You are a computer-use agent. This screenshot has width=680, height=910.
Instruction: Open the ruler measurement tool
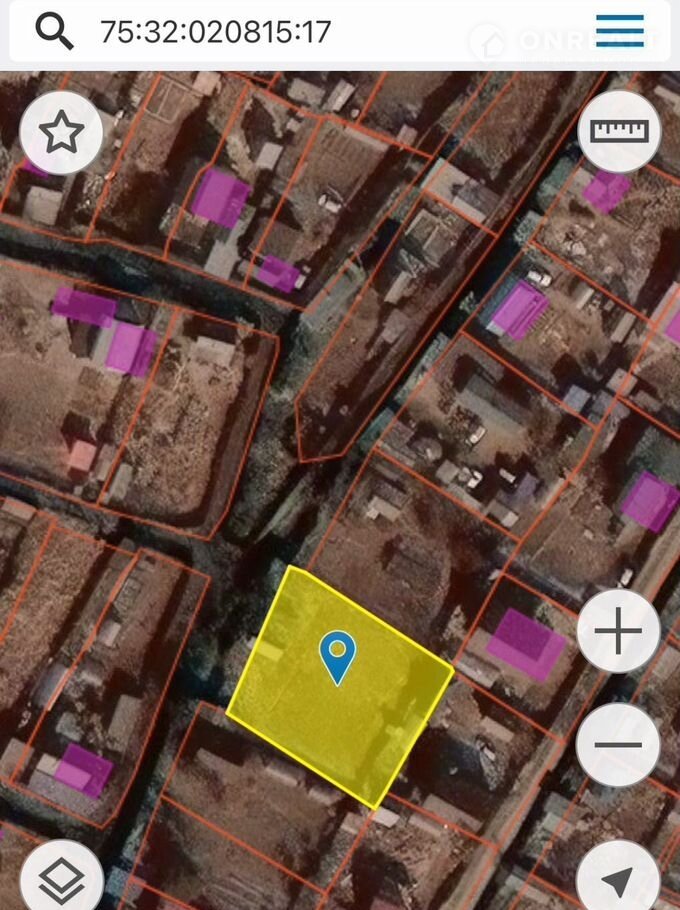point(619,132)
